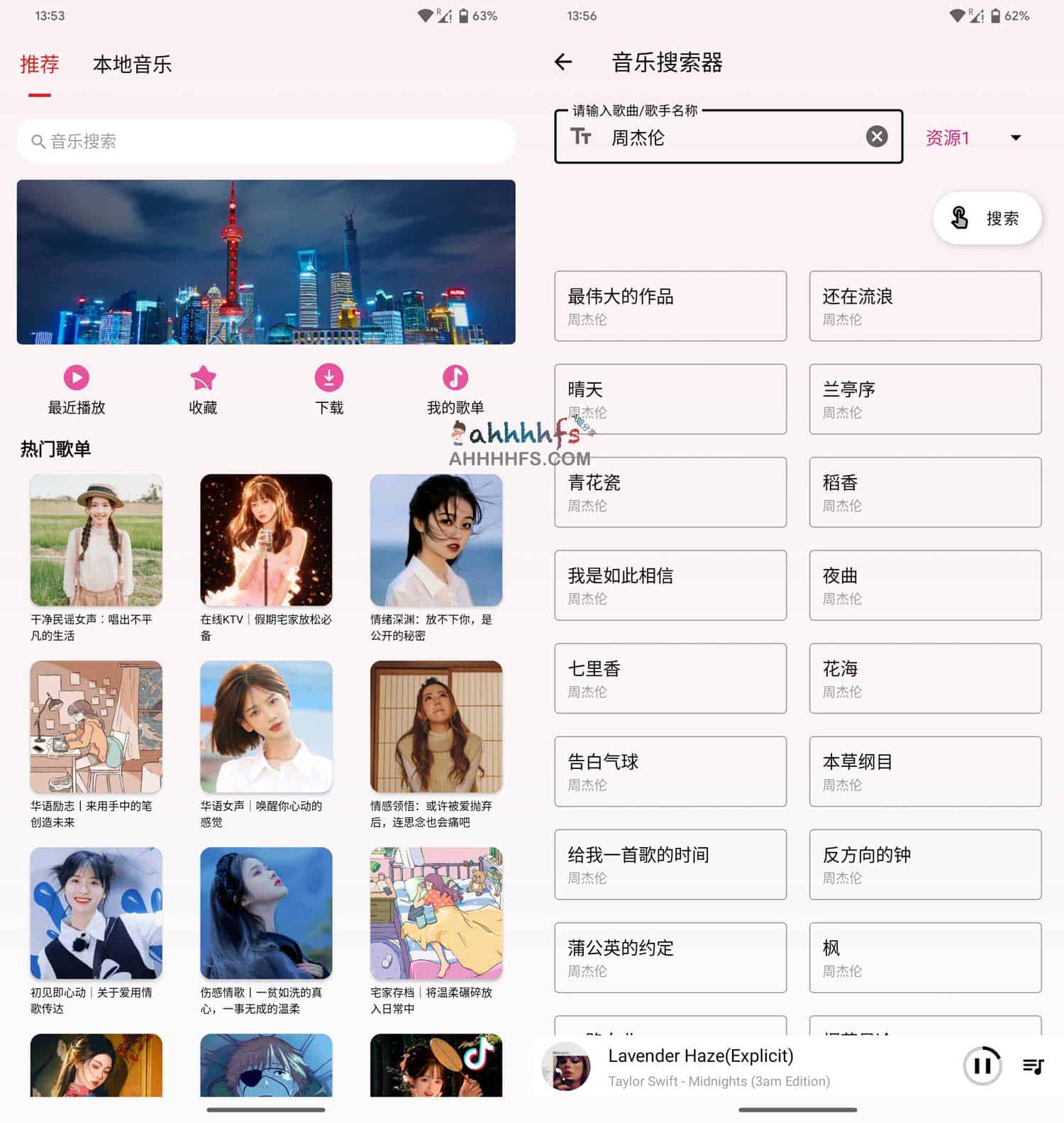Select song 告白气球
This screenshot has width=1064, height=1123.
(670, 771)
